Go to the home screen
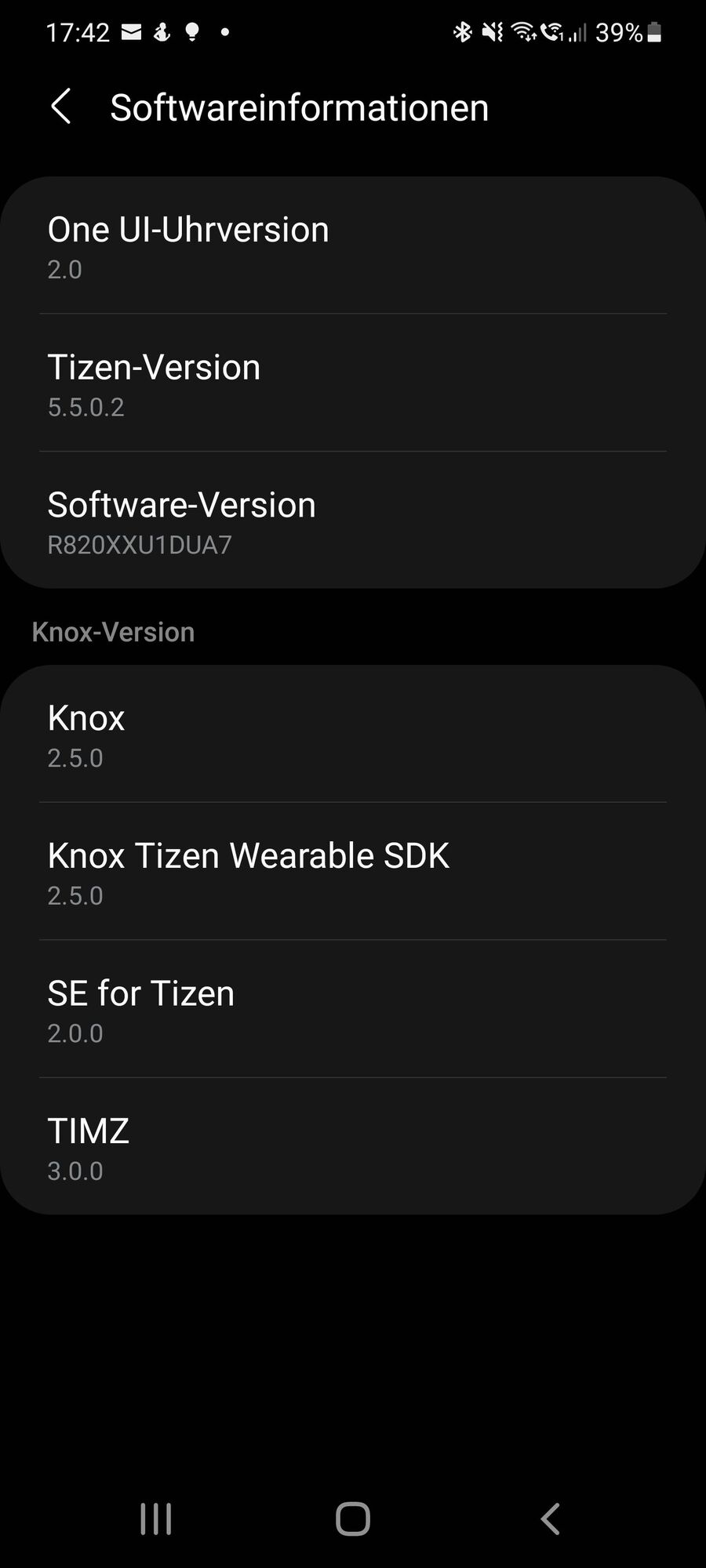 pyautogui.click(x=353, y=1519)
